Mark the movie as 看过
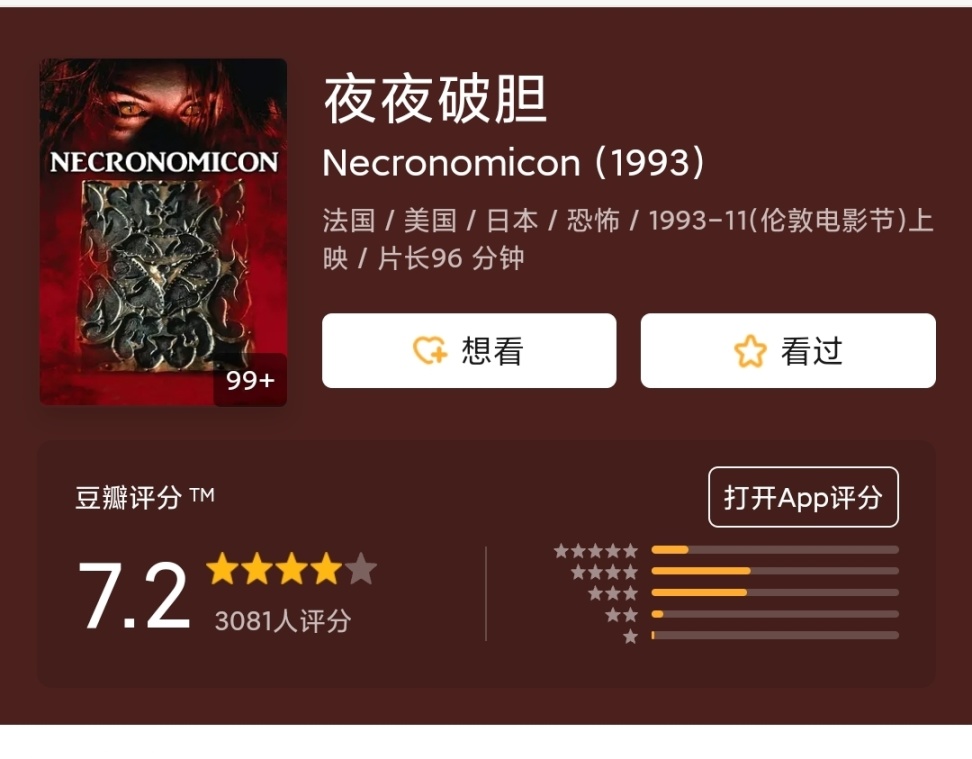The image size is (972, 759). coord(788,351)
